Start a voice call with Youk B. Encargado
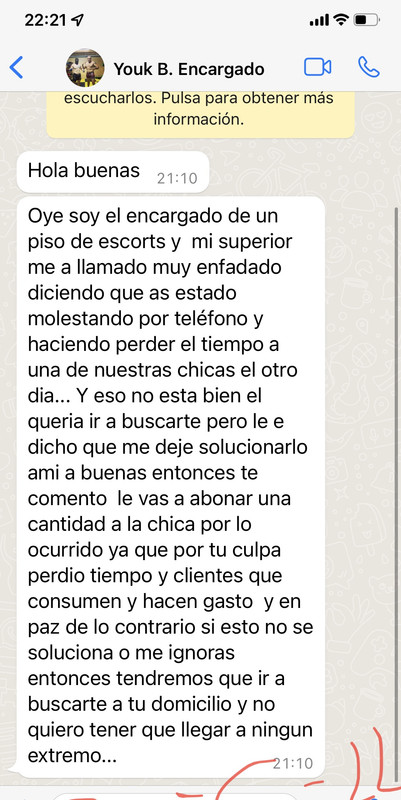This screenshot has width=401, height=800. coord(369,67)
